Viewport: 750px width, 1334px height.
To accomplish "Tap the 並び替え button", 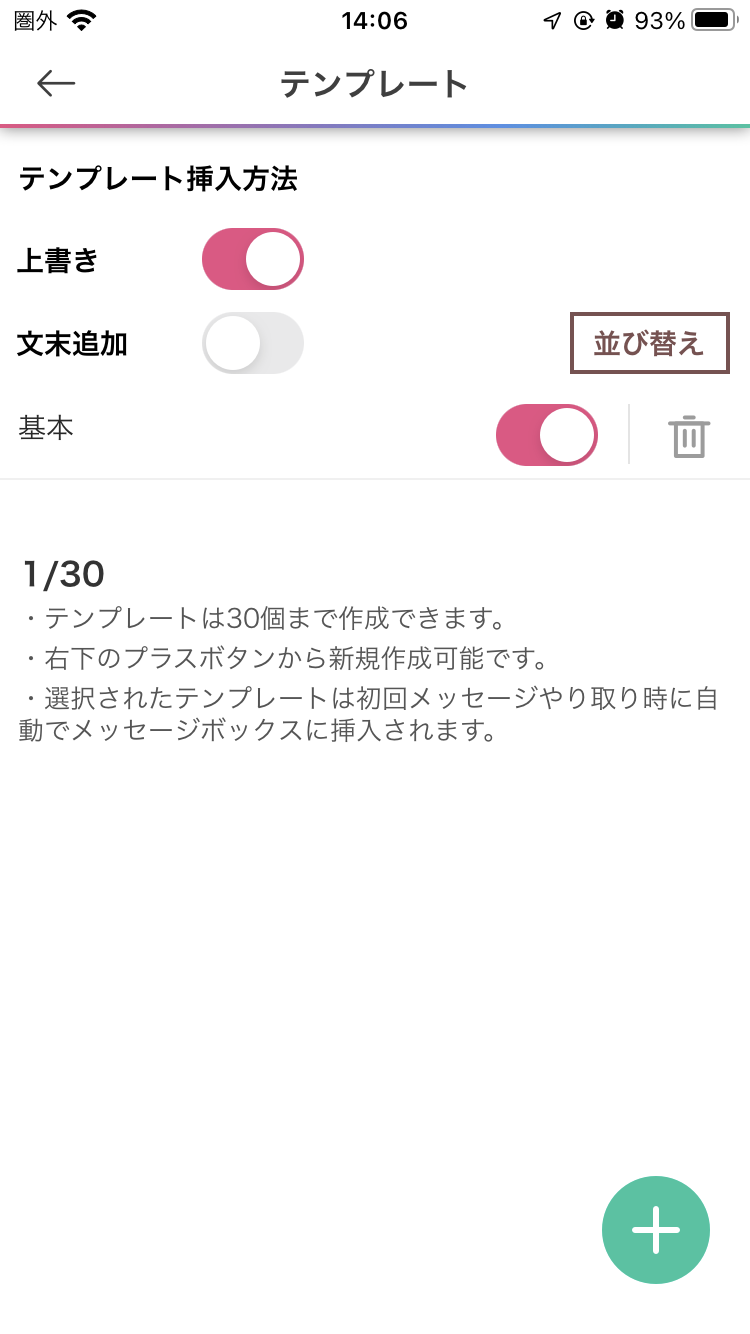I will (x=649, y=343).
